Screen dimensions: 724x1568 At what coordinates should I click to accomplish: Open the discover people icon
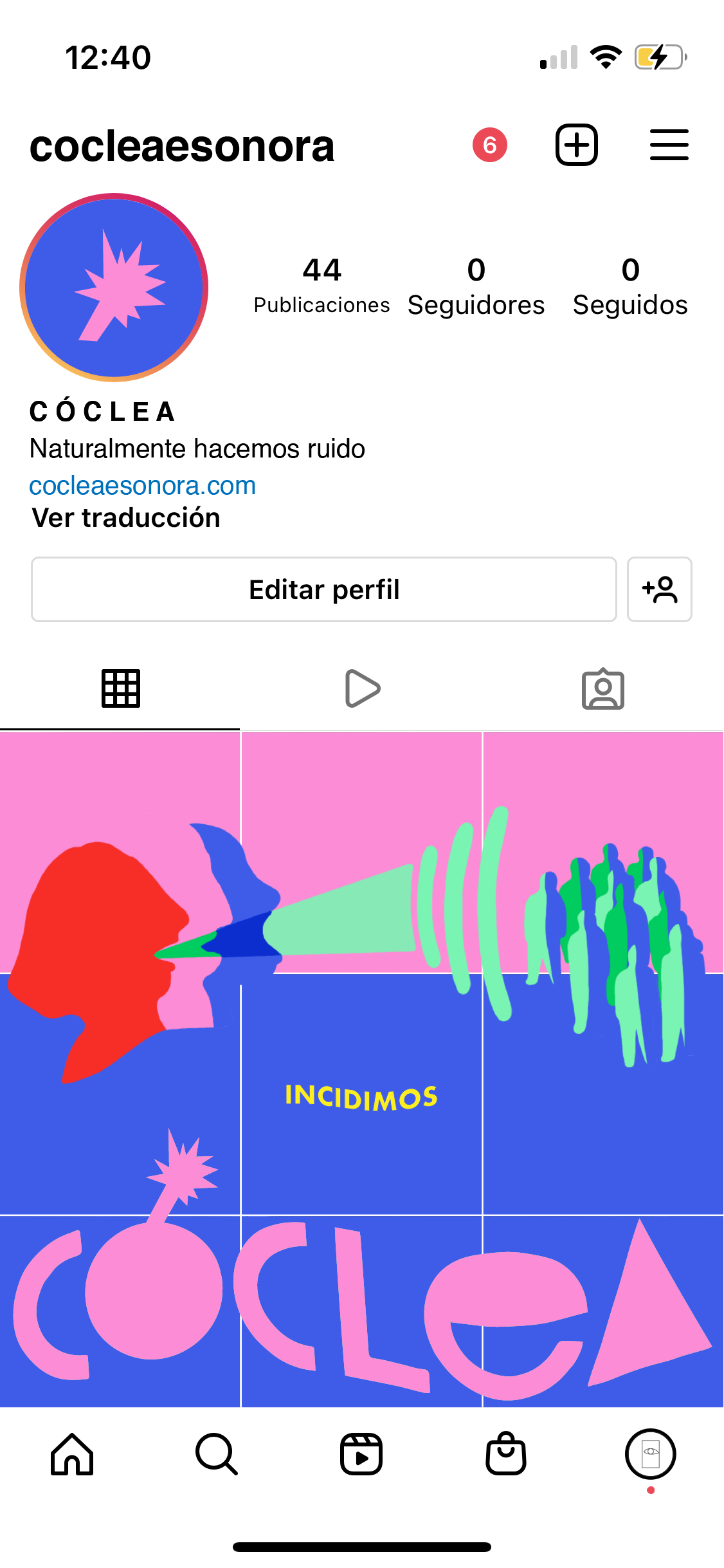659,589
